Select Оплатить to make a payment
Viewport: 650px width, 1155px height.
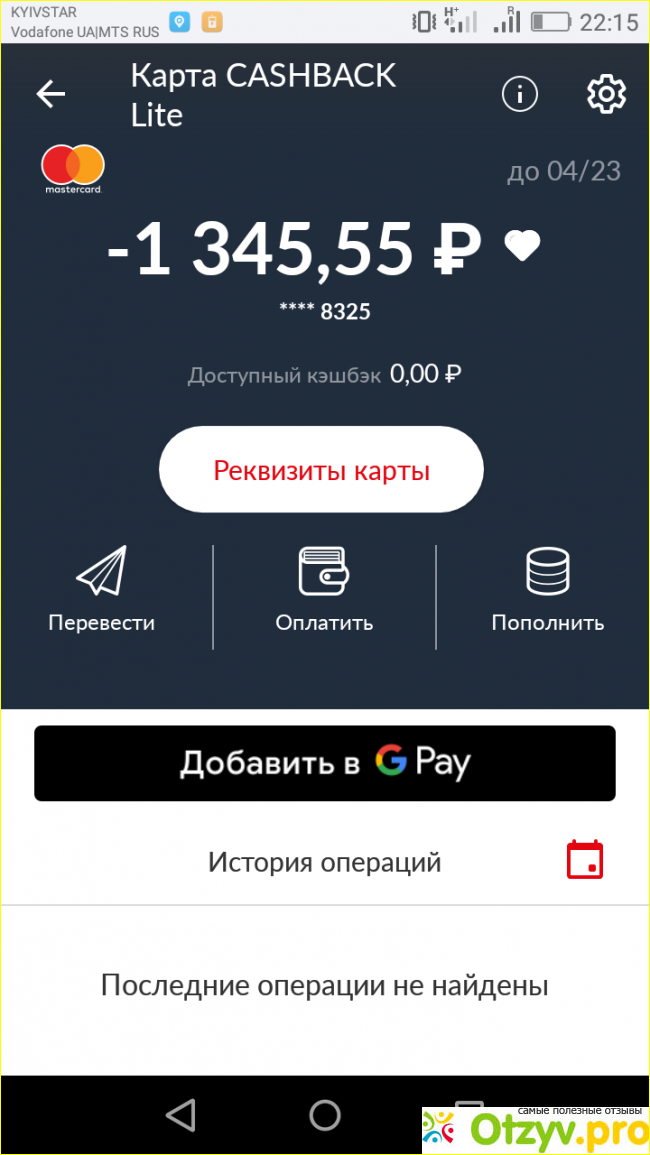[x=324, y=590]
